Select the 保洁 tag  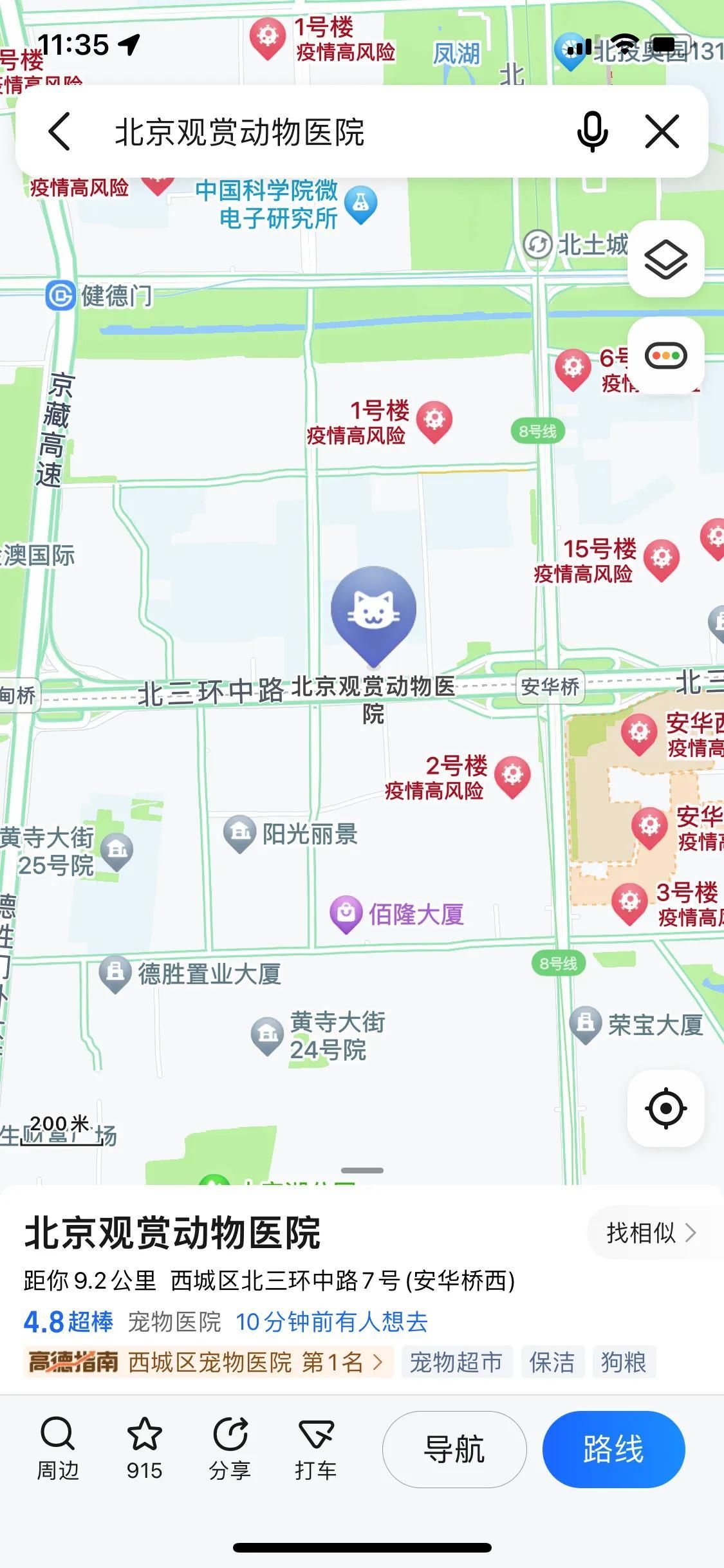[552, 1362]
